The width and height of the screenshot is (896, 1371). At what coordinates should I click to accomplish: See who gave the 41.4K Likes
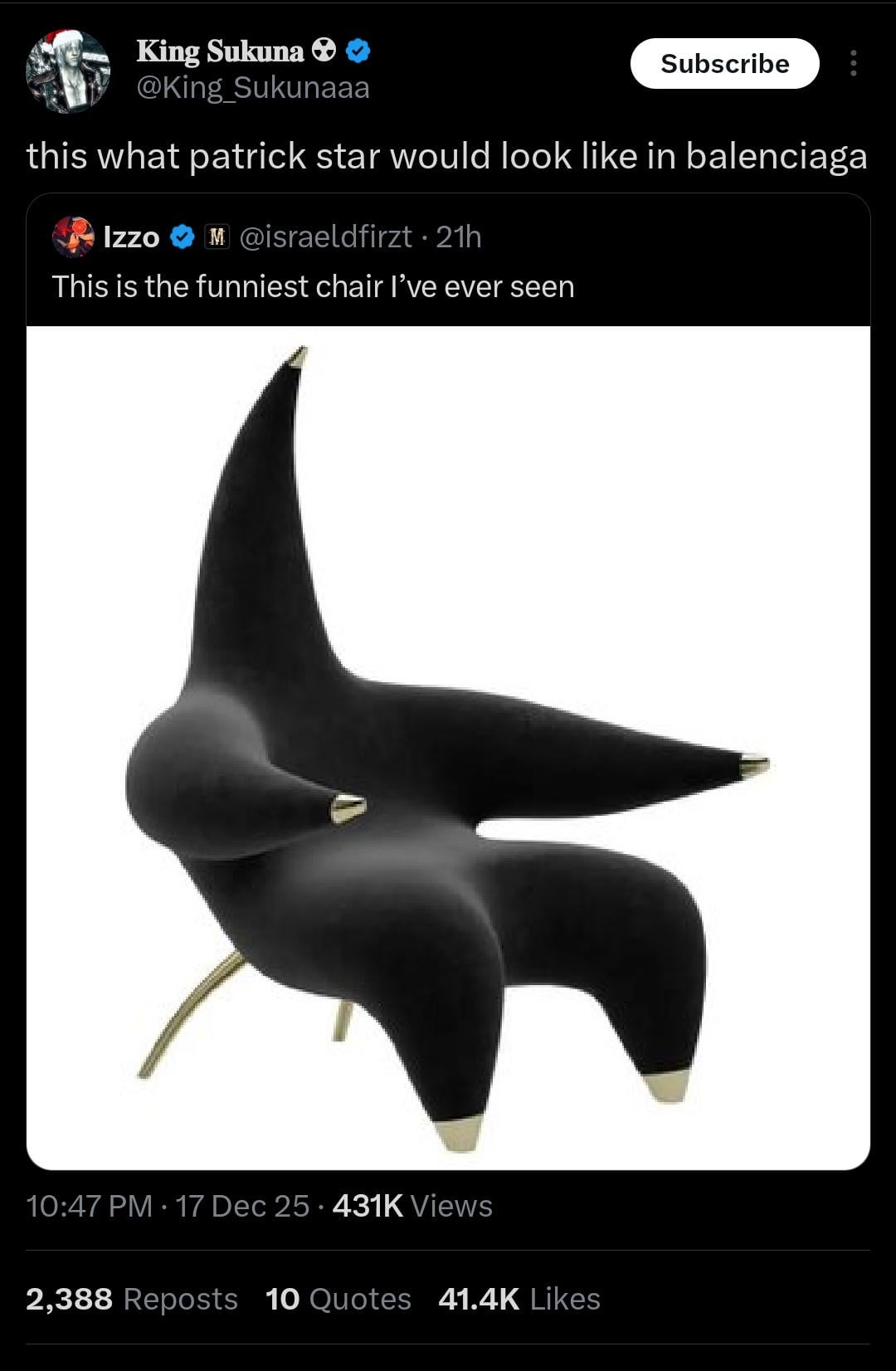519,1299
